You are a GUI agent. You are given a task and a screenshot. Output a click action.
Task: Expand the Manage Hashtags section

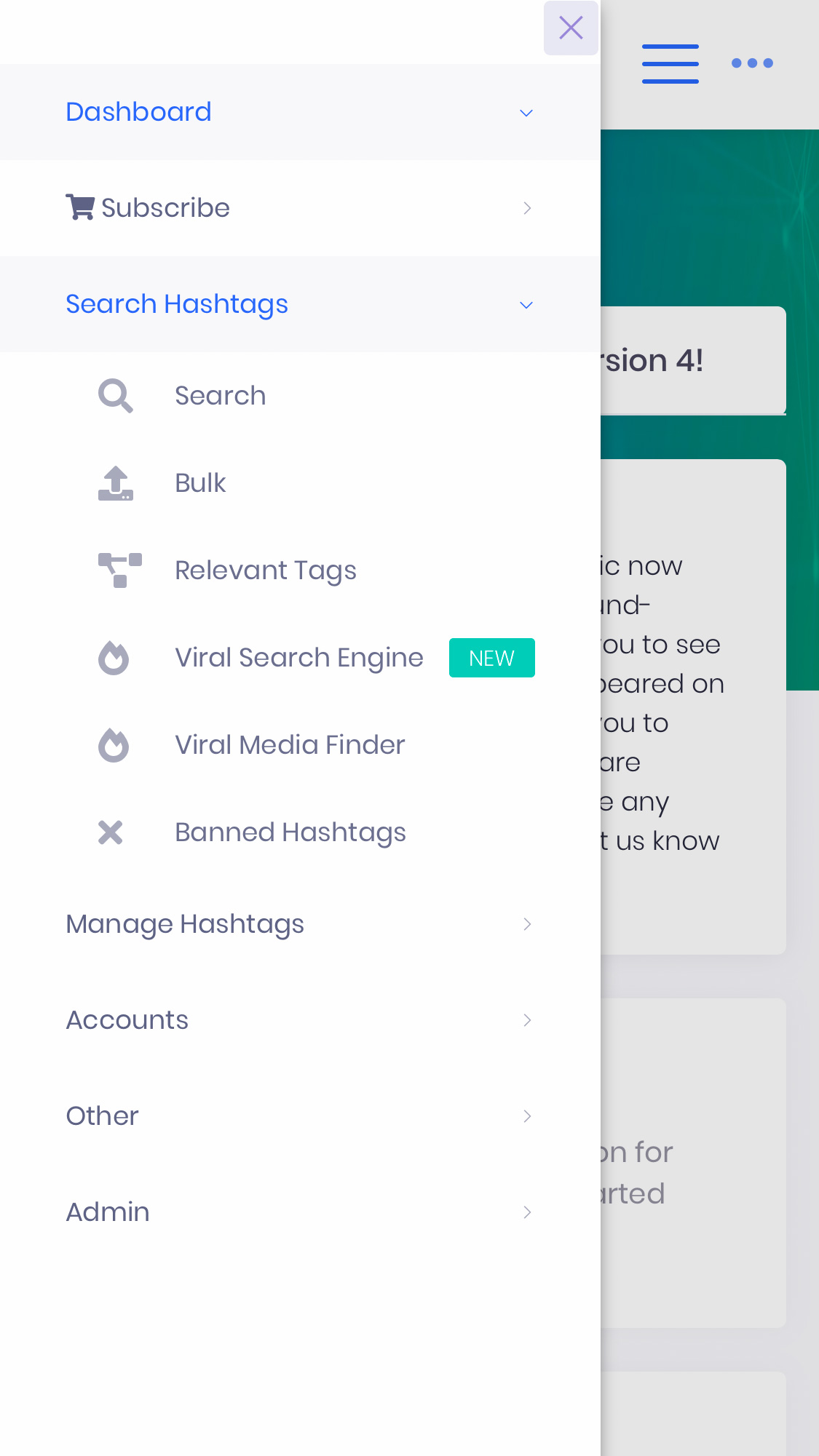click(298, 924)
